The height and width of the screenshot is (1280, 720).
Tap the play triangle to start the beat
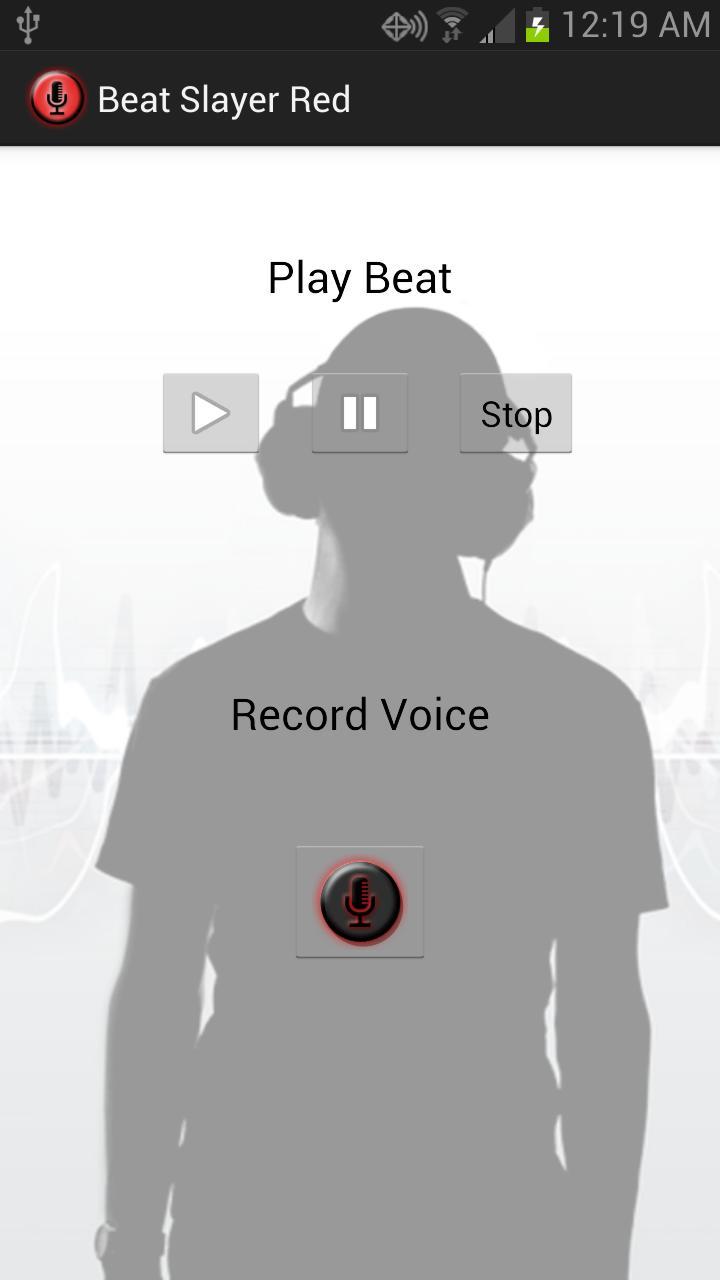tap(210, 412)
